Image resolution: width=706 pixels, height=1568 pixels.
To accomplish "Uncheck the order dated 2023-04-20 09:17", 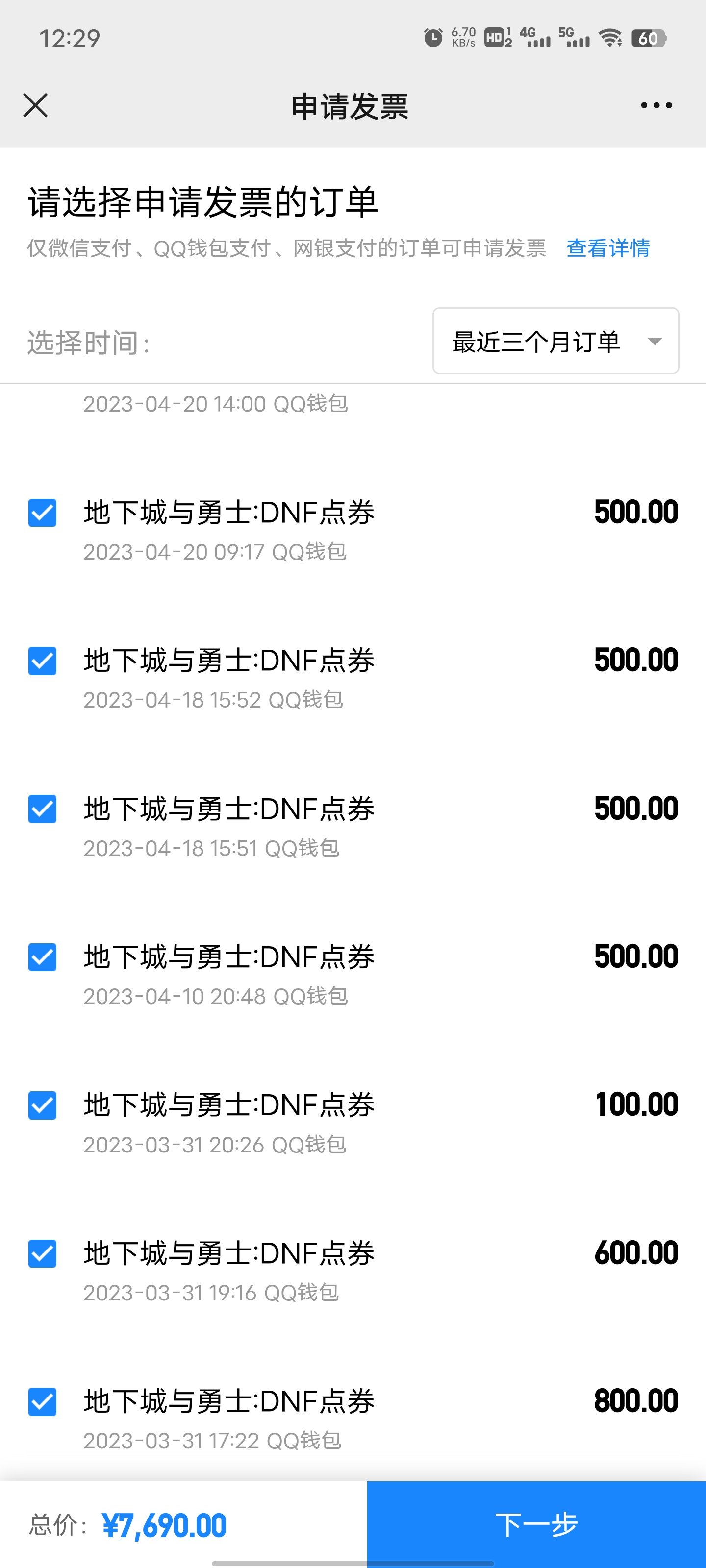I will tap(43, 513).
